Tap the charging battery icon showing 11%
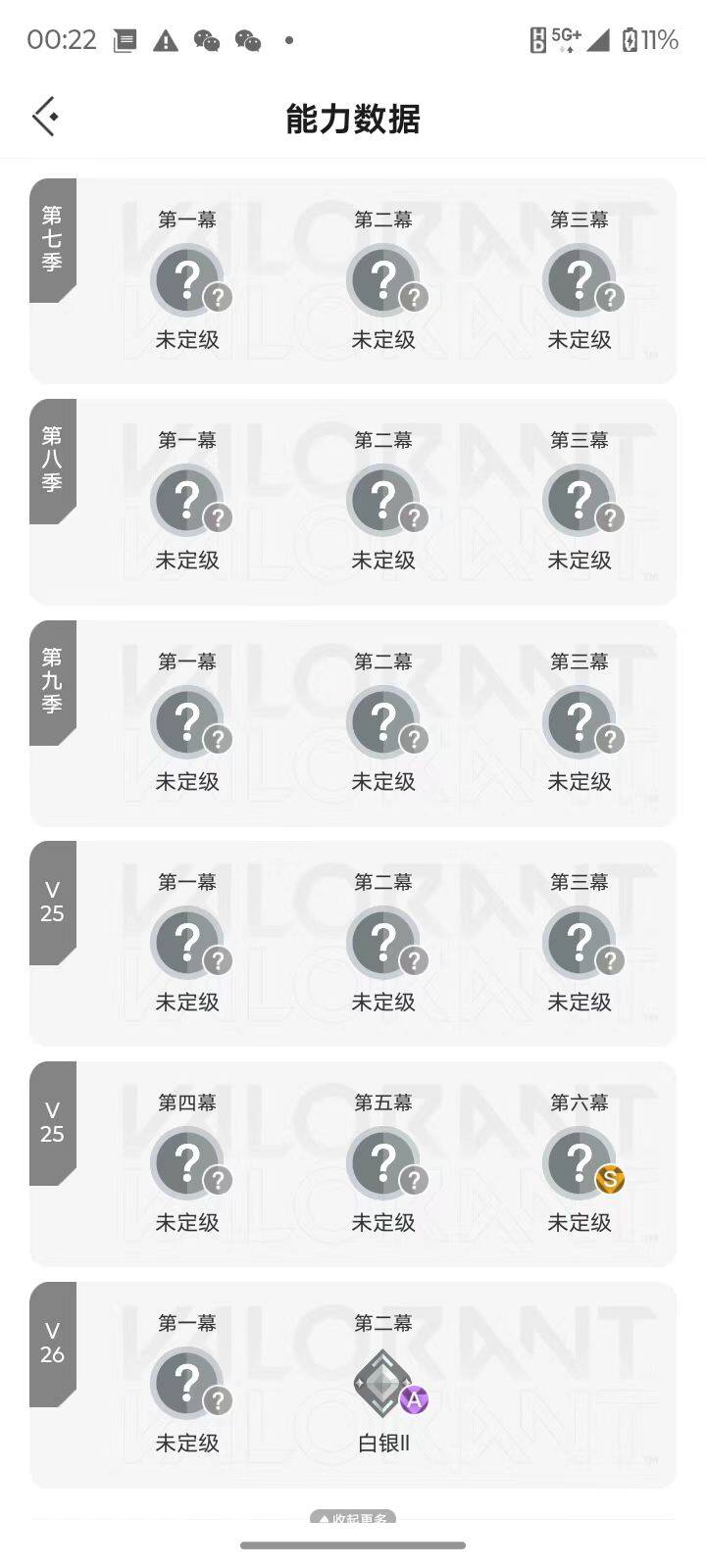 coord(632,39)
